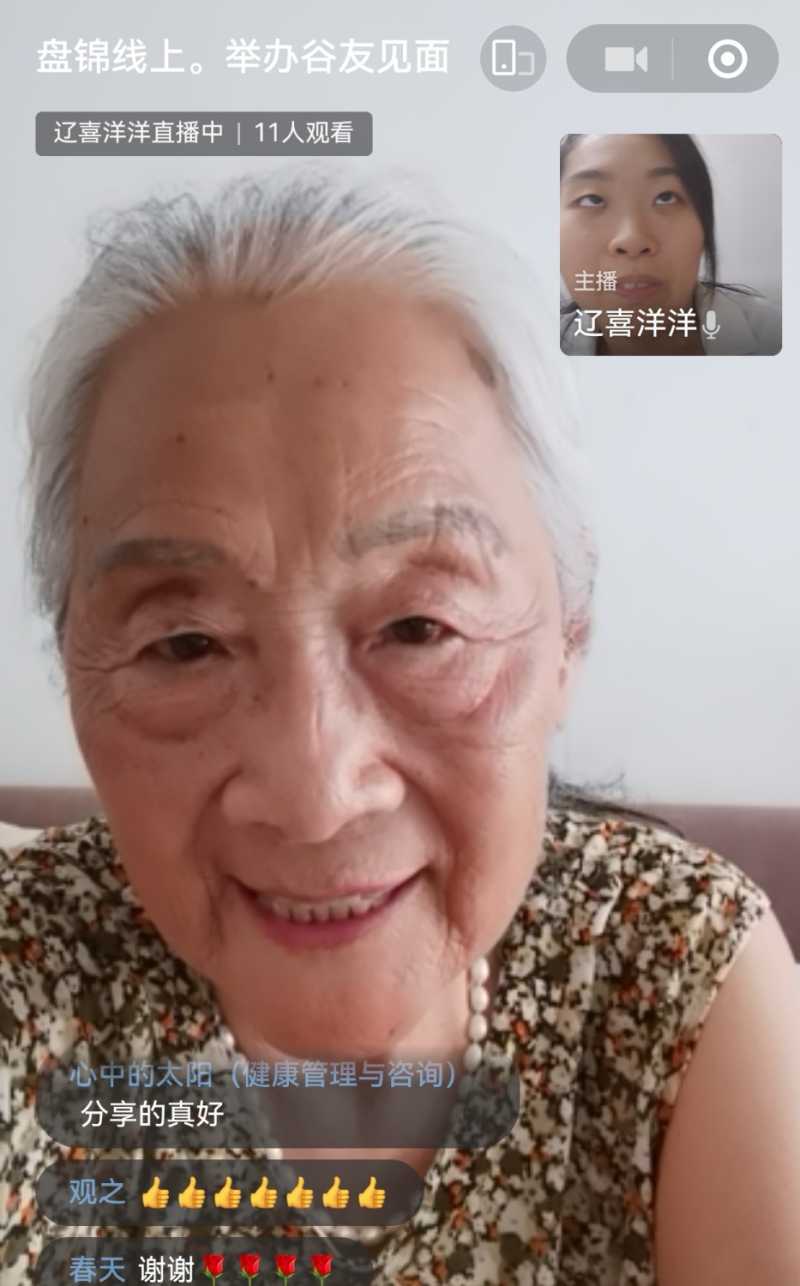Screen dimensions: 800x1286
Task: Open host 辽喜洋洋 video thumbnail
Action: click(x=670, y=244)
